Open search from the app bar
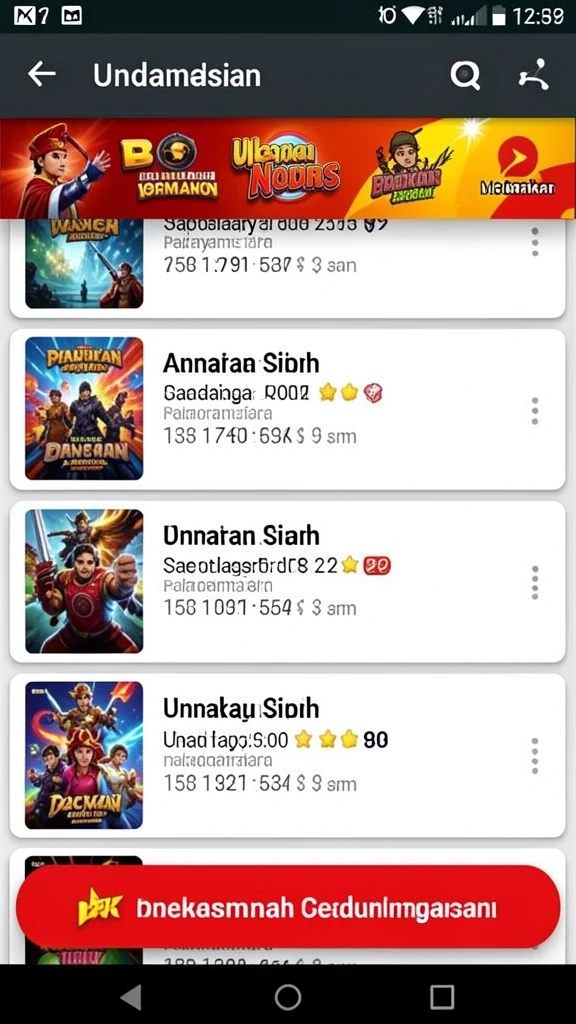Screen dimensions: 576x1024 pyautogui.click(x=465, y=76)
